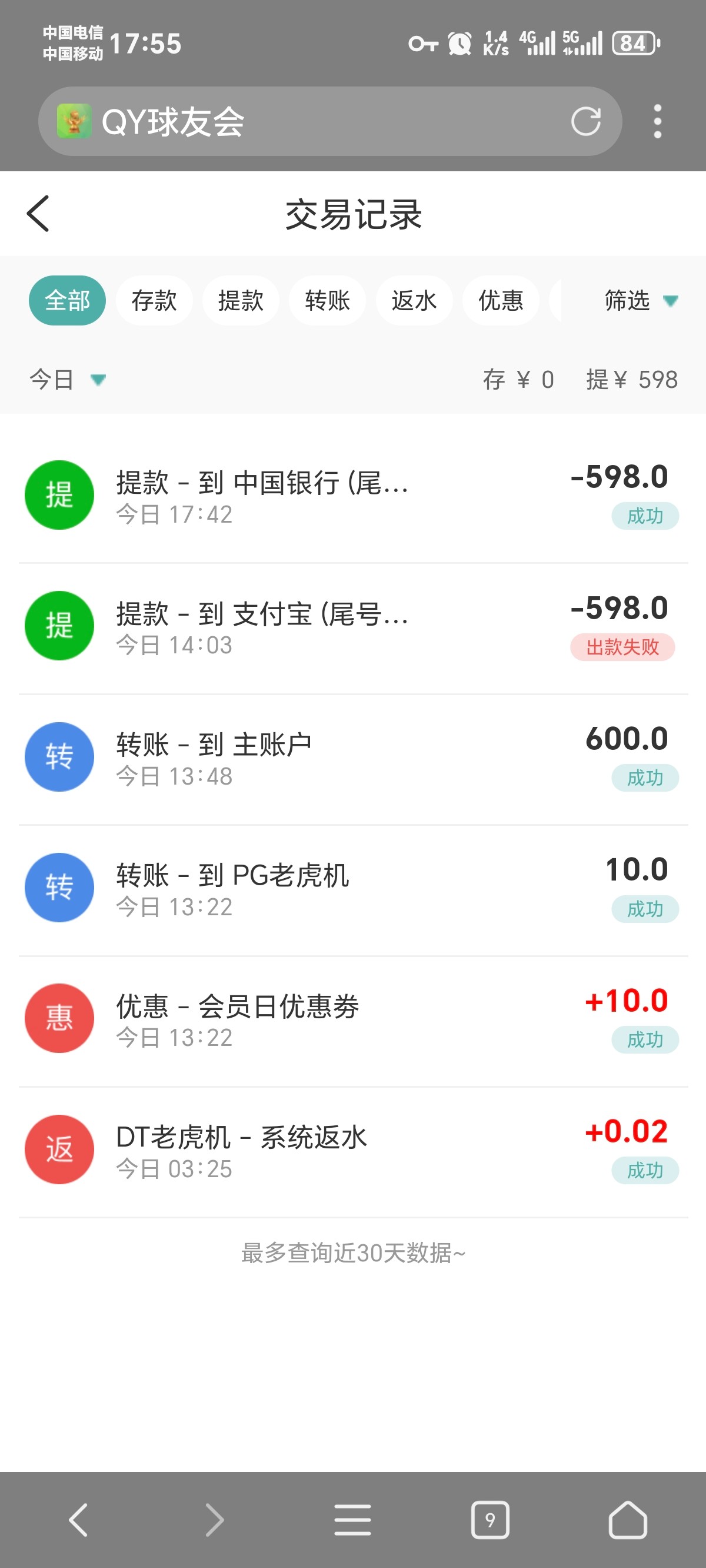The image size is (706, 1568).
Task: Reload the QY球友会 page
Action: coord(585,121)
